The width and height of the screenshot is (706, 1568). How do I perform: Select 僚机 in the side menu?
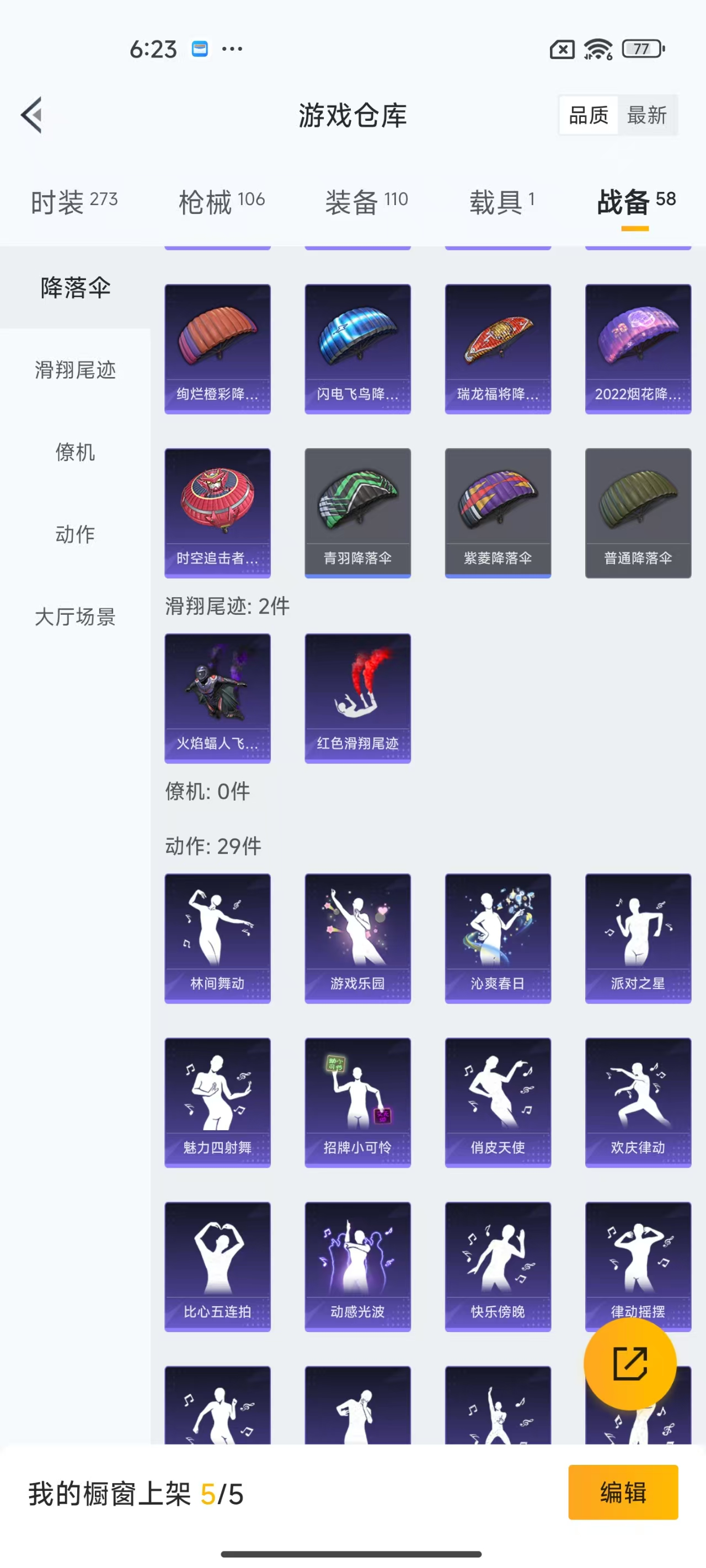[75, 452]
